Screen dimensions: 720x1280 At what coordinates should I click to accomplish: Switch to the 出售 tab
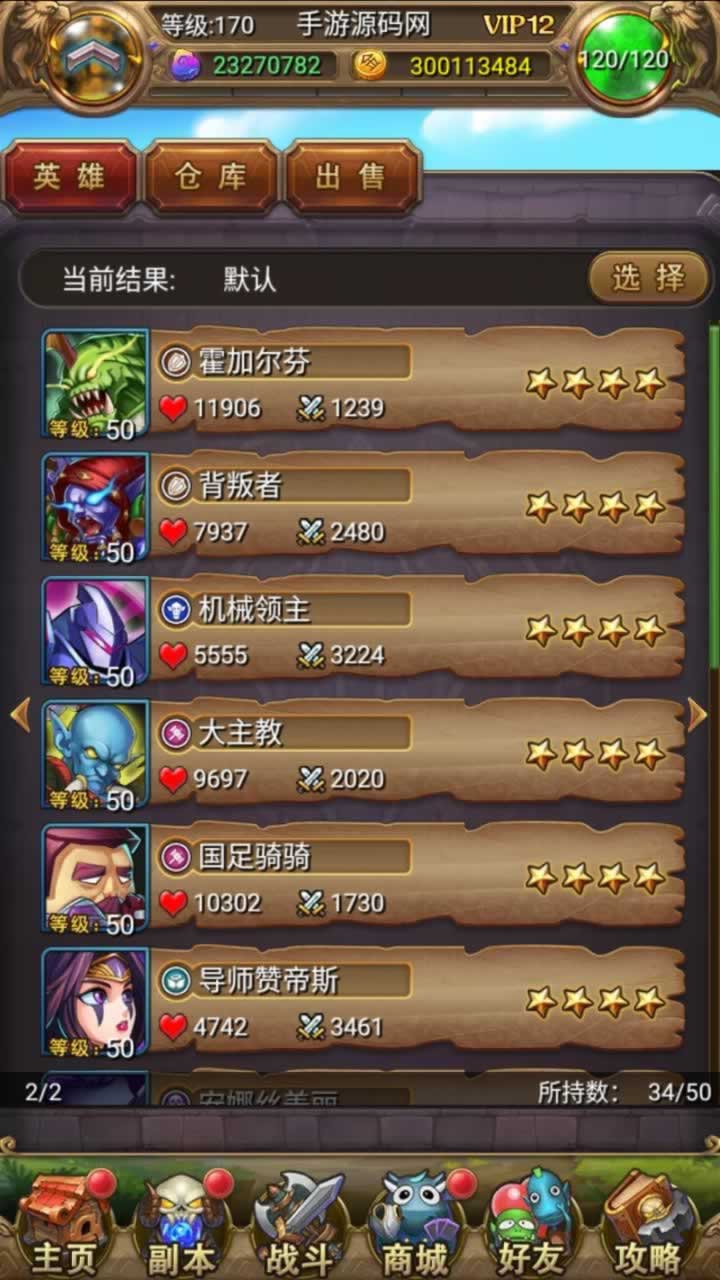[x=351, y=178]
